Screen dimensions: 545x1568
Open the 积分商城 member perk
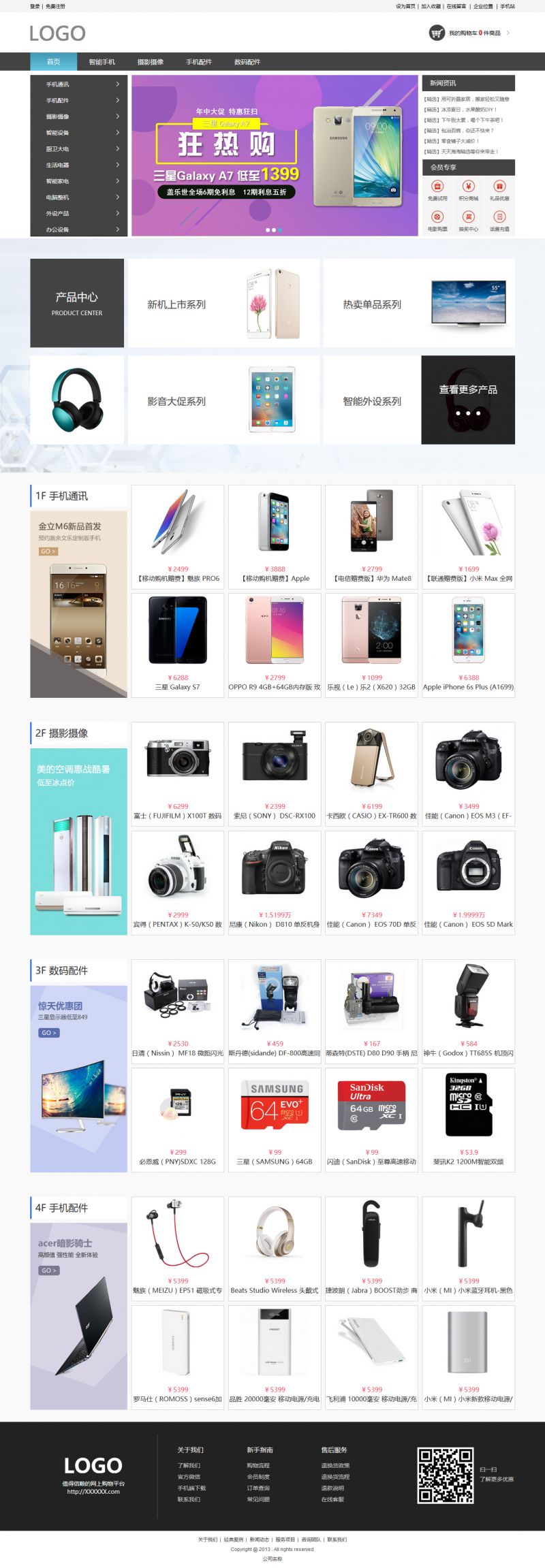click(468, 190)
